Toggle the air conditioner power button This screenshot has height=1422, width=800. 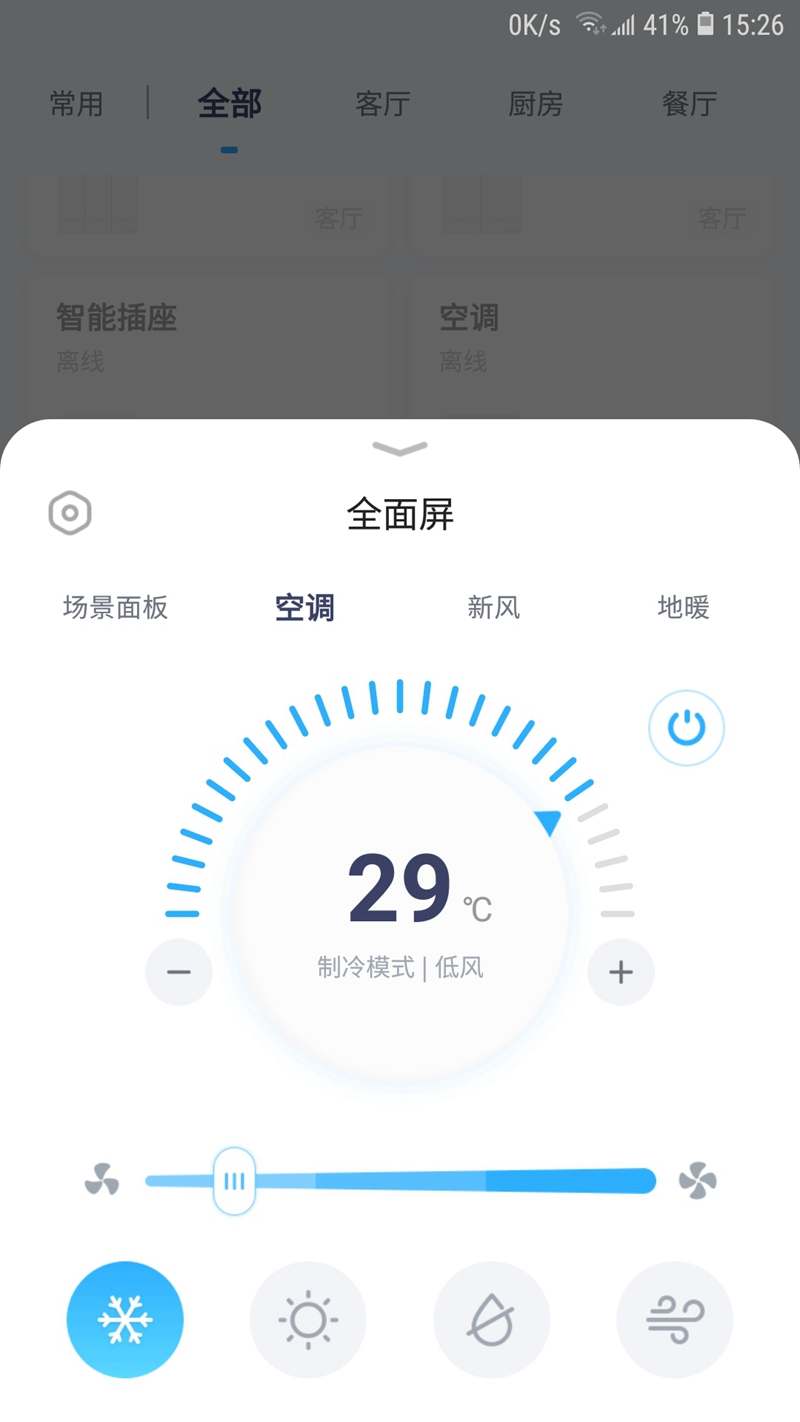click(686, 728)
